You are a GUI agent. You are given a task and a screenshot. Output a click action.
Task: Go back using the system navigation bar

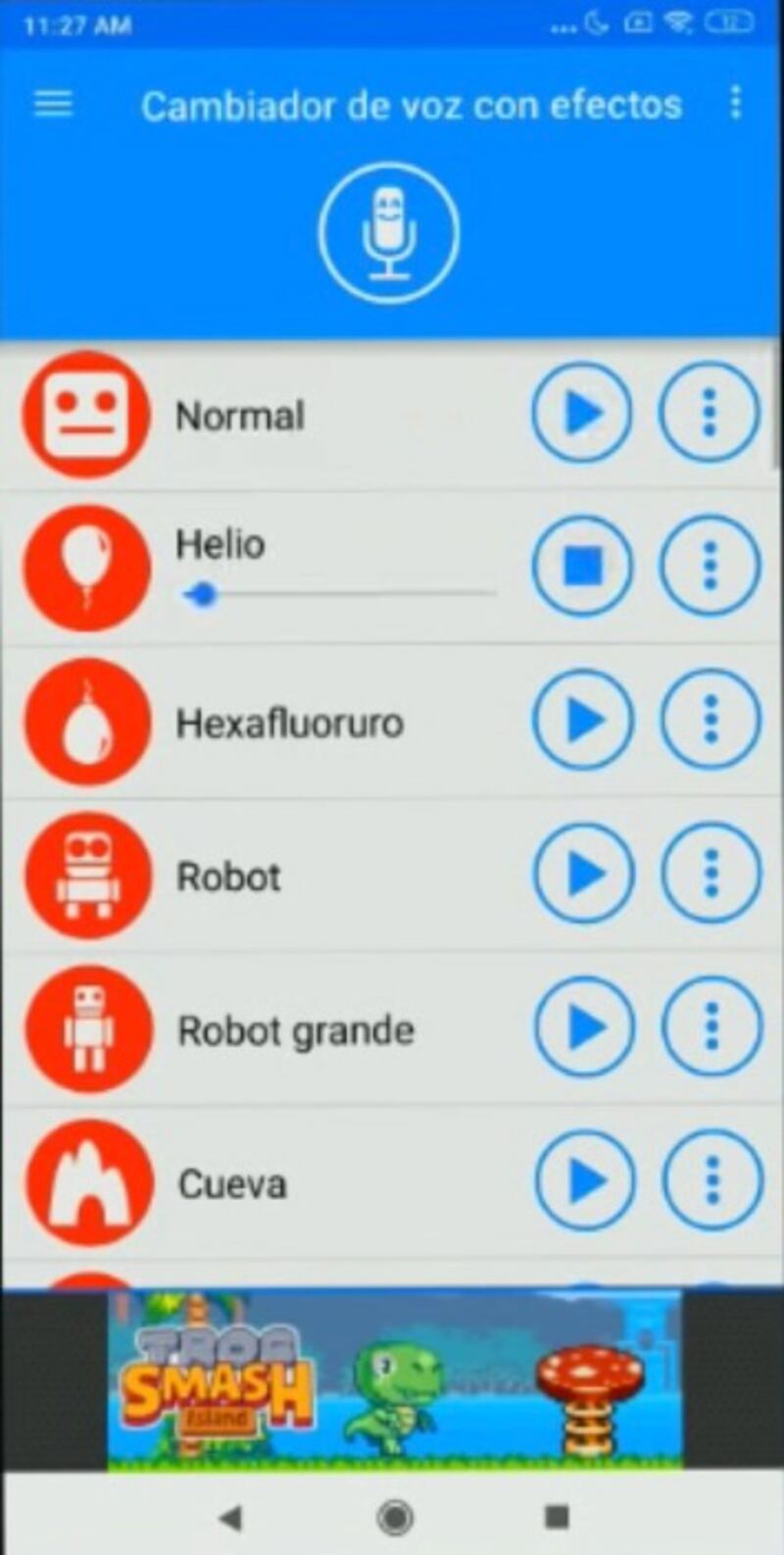(x=230, y=1518)
